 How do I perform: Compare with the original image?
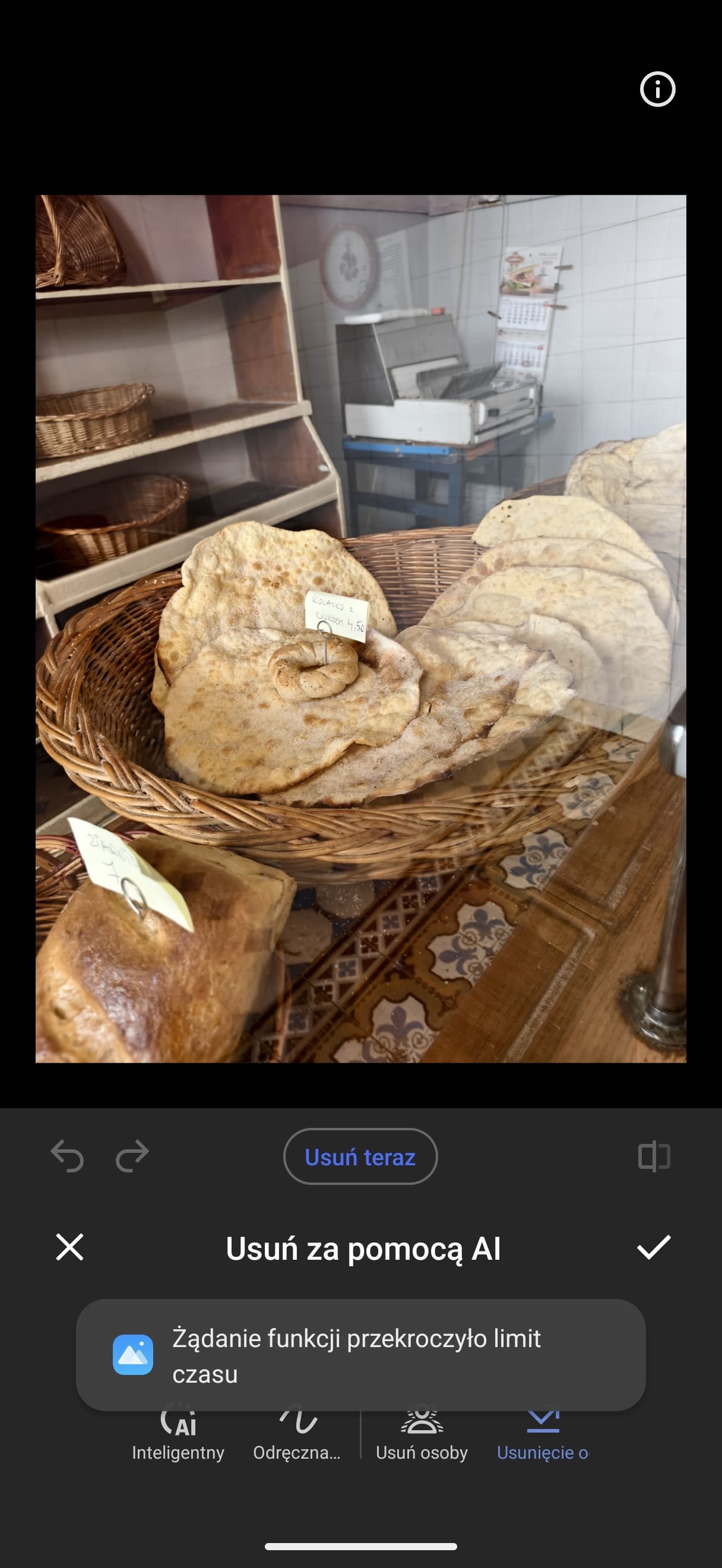(x=654, y=1156)
